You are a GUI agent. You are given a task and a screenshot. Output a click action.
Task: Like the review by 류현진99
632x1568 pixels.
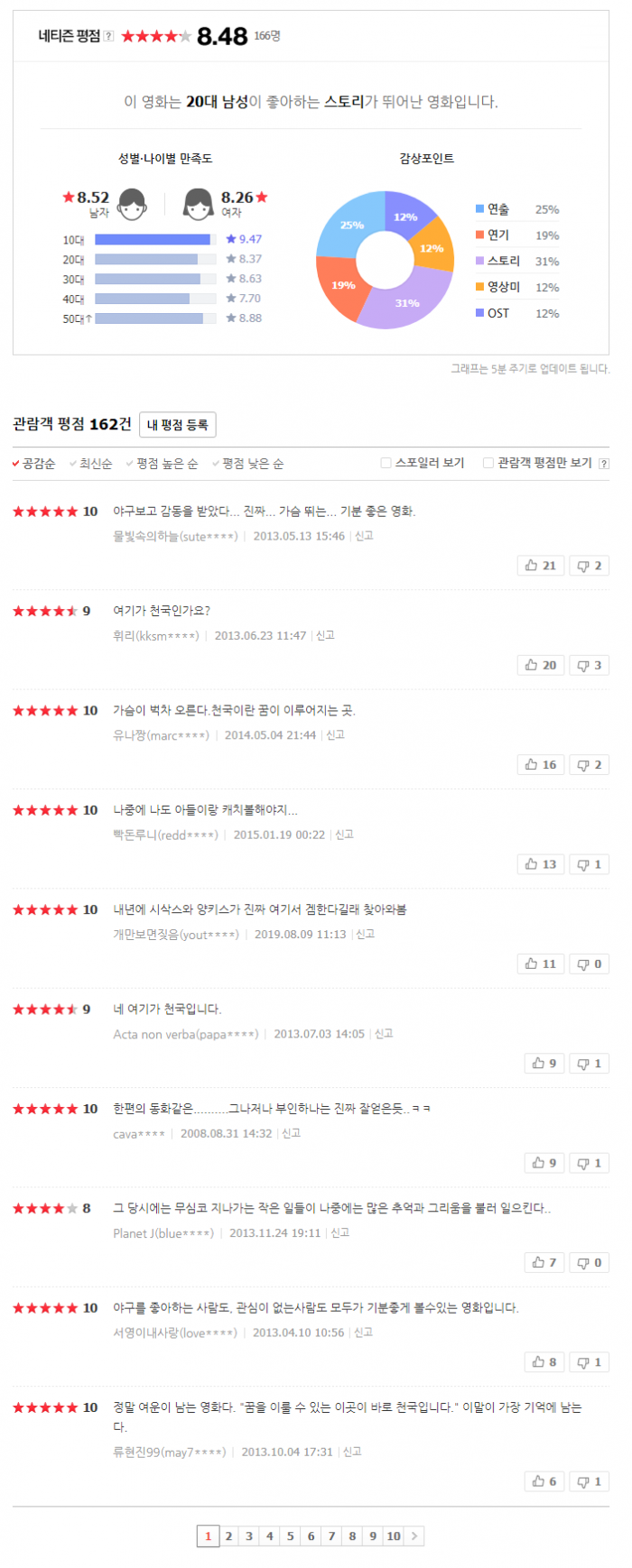click(544, 1481)
